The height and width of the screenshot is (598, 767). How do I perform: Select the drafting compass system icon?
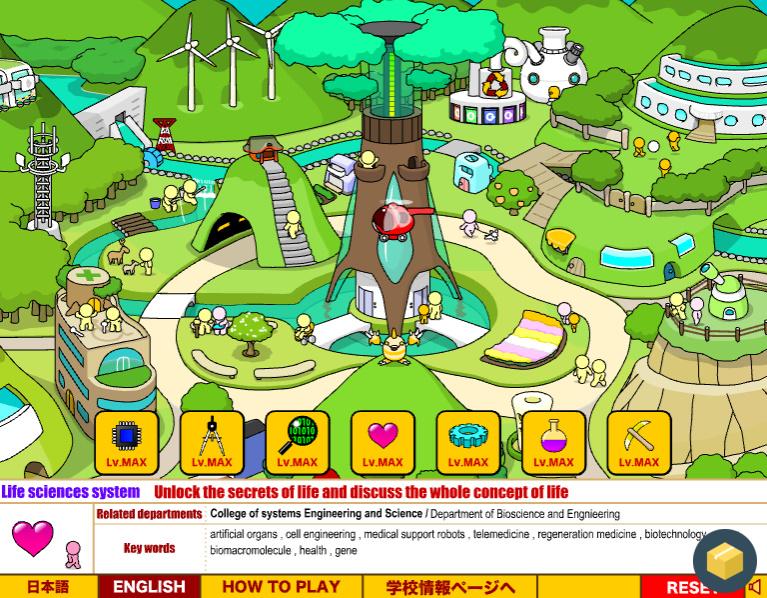tap(211, 443)
